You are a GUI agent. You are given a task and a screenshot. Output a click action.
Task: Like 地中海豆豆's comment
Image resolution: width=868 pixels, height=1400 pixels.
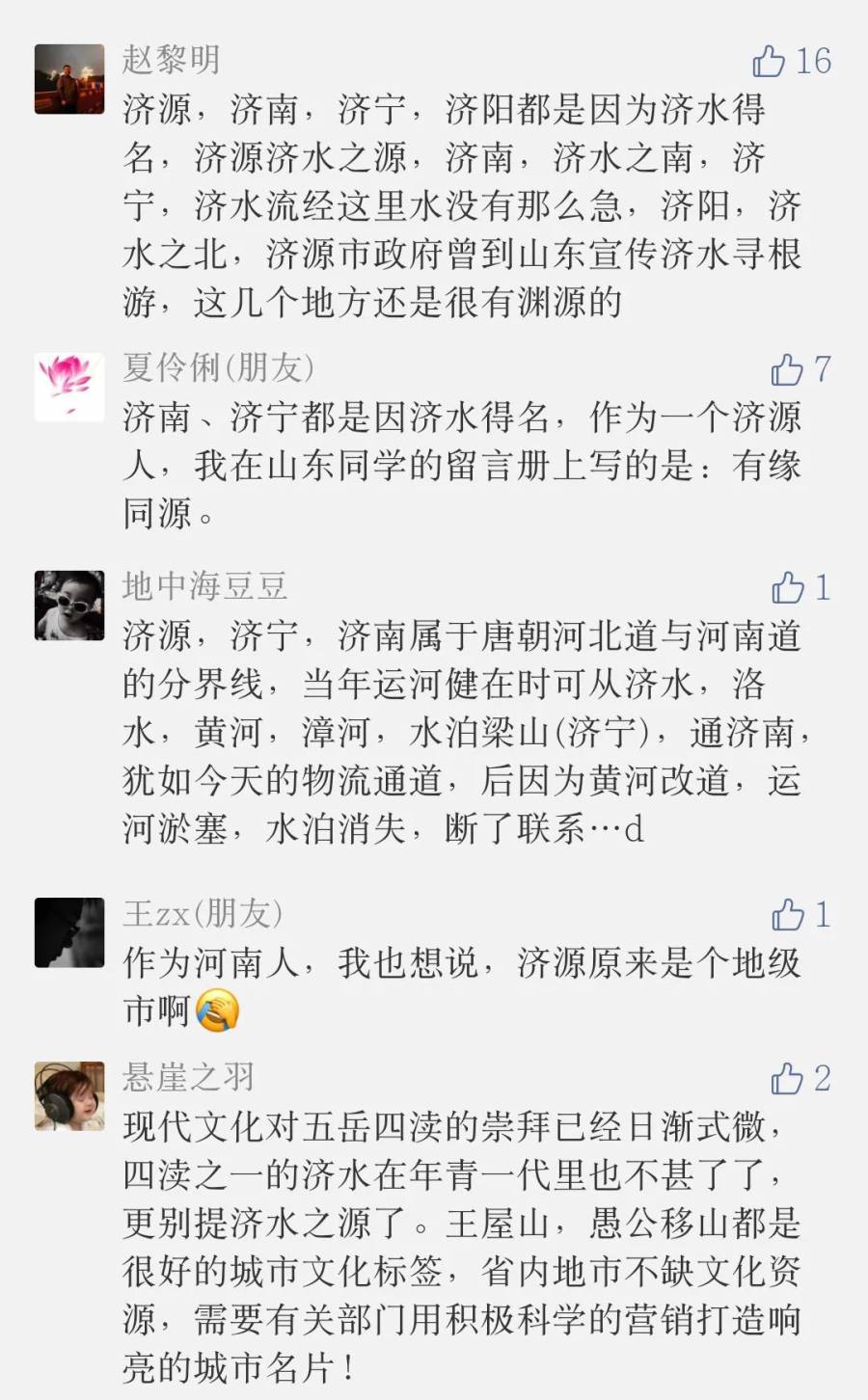(x=787, y=587)
